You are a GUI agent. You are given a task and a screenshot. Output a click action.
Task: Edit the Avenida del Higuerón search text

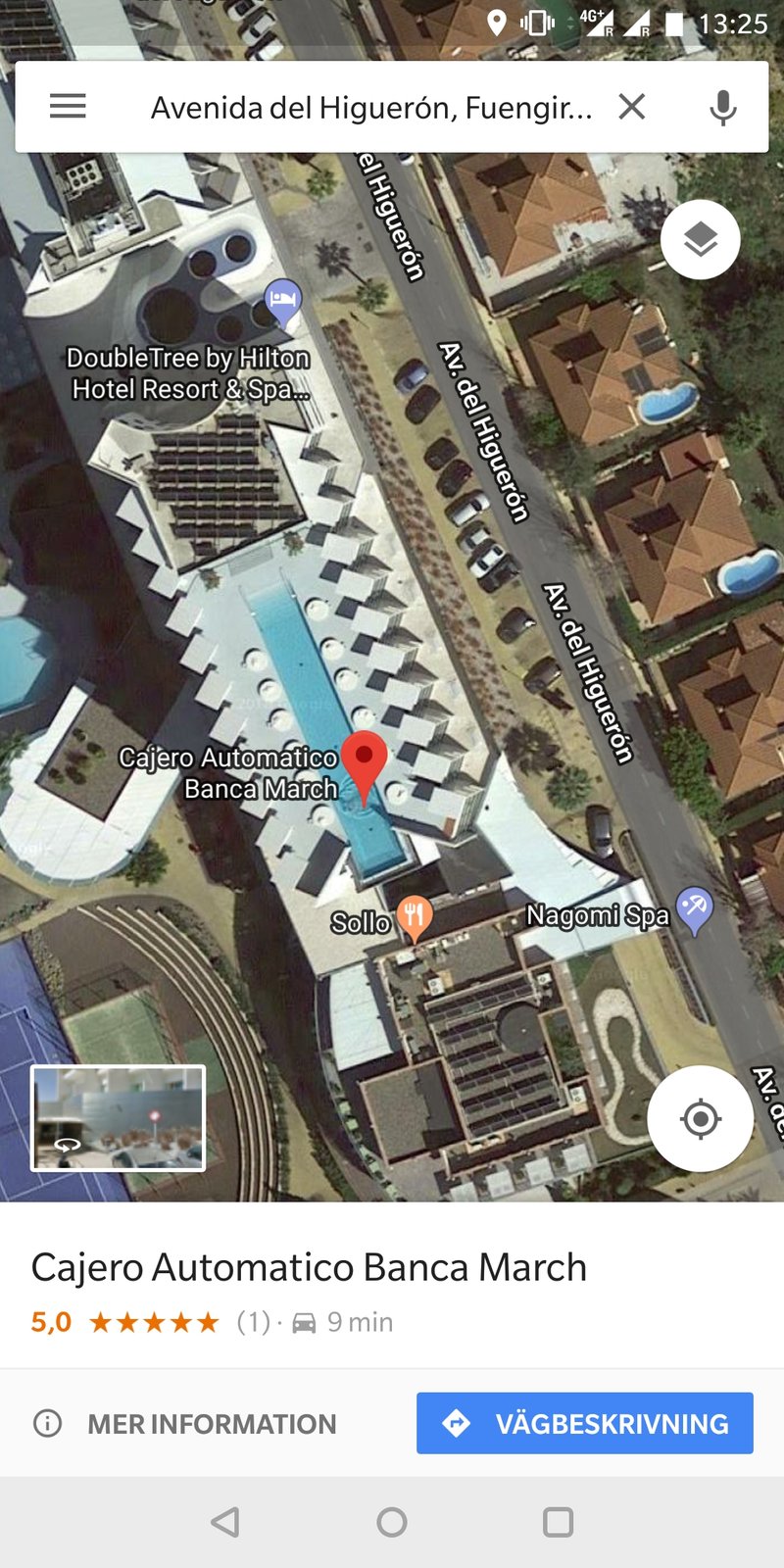pyautogui.click(x=370, y=107)
